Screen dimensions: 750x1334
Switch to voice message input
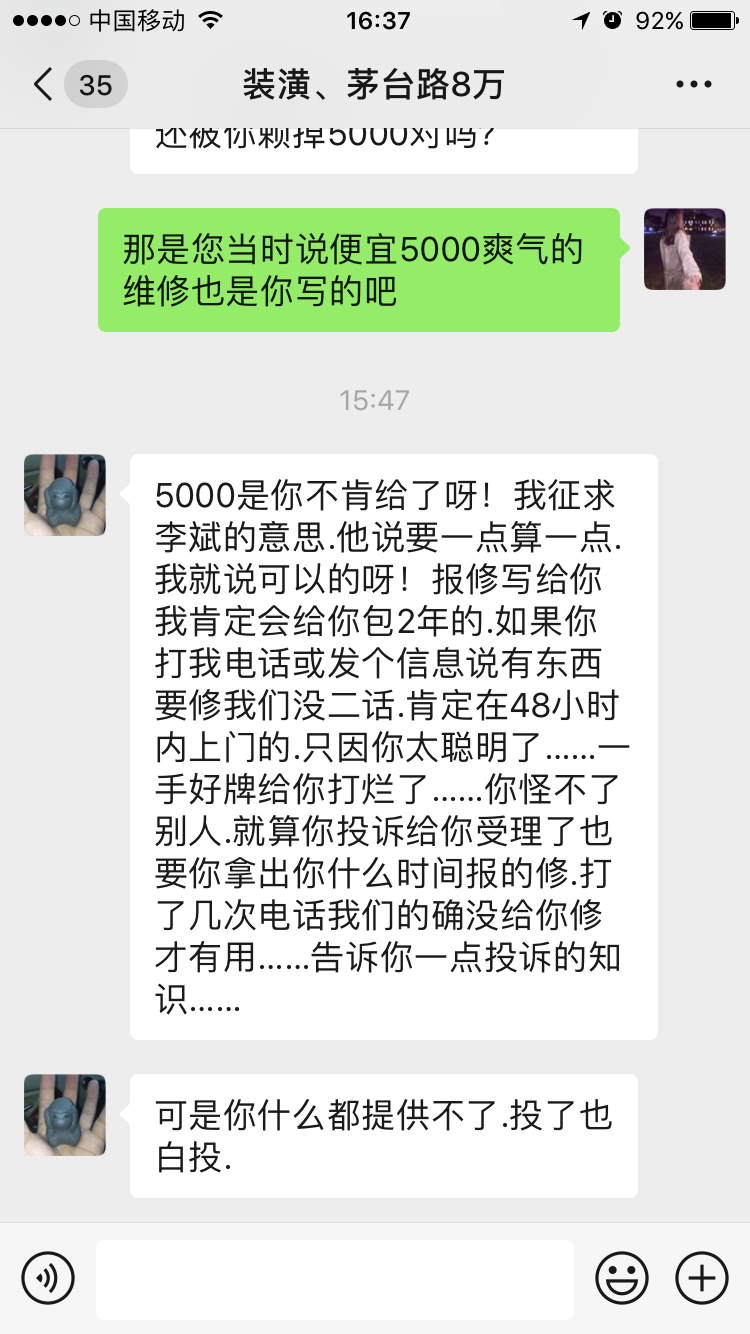[48, 1277]
